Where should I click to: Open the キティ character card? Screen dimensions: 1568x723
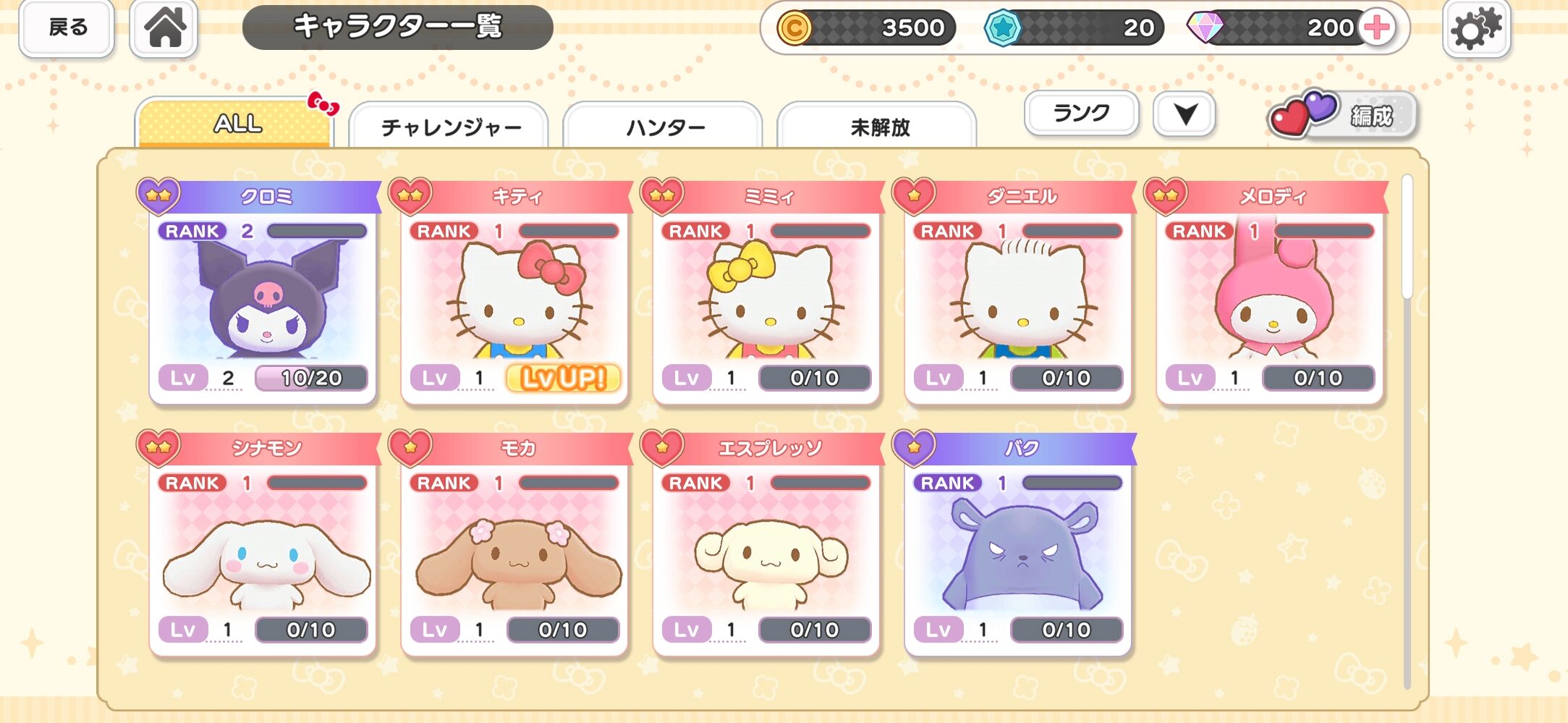point(514,297)
